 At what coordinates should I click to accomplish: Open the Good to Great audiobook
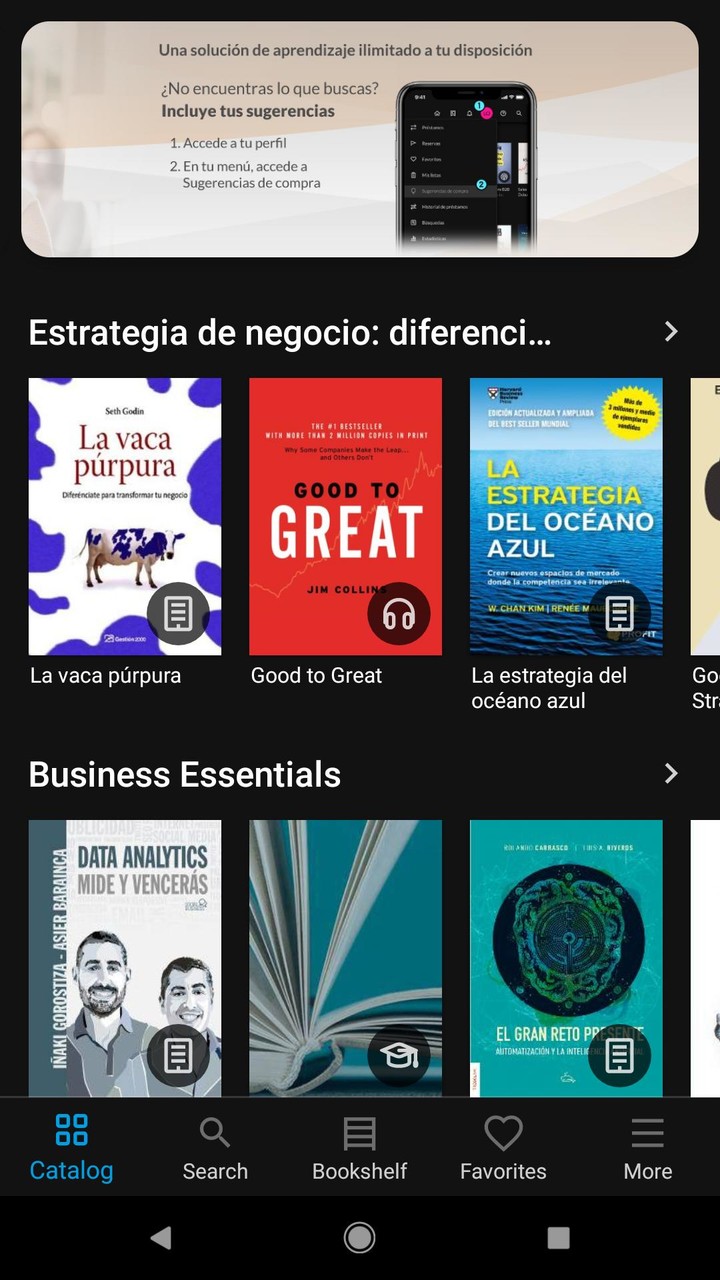point(345,516)
